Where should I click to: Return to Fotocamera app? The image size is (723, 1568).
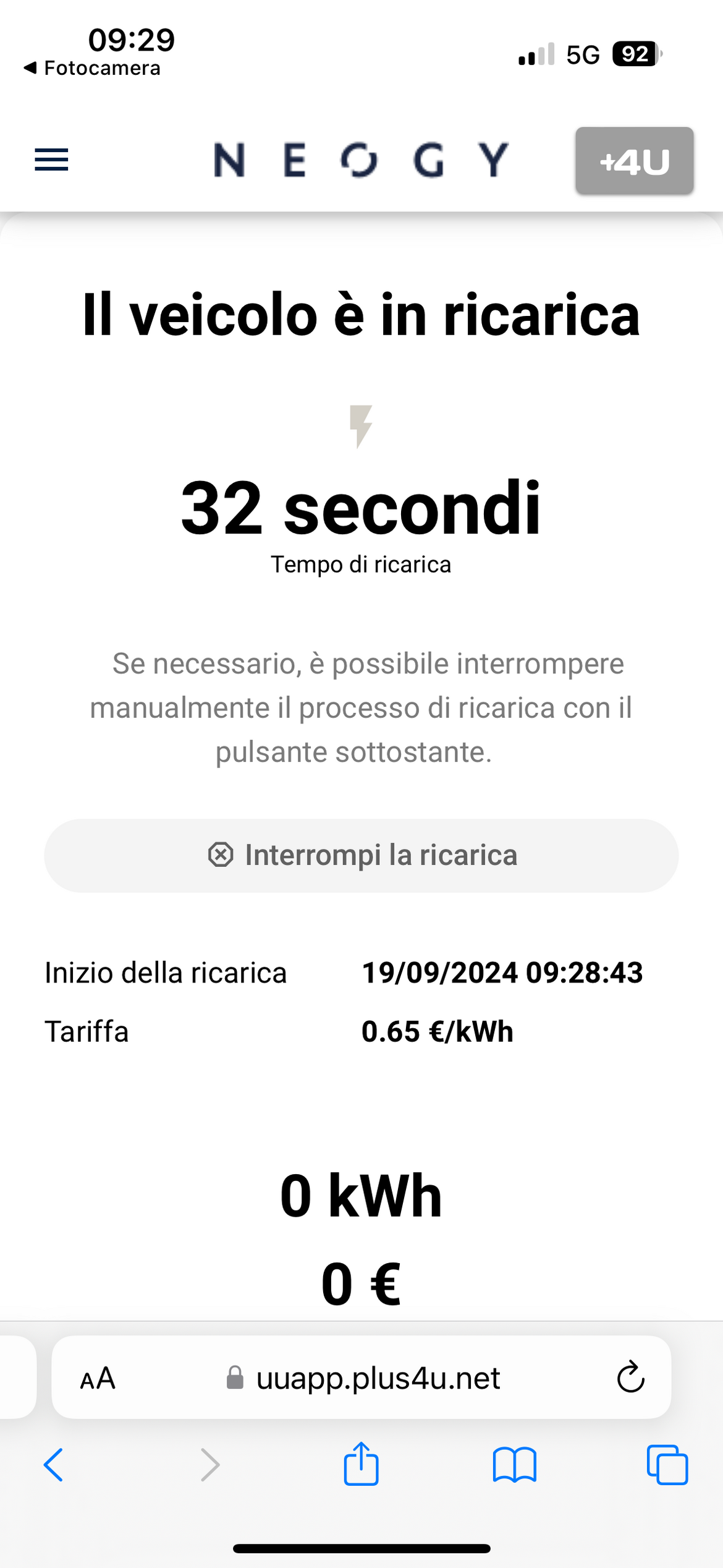(91, 68)
